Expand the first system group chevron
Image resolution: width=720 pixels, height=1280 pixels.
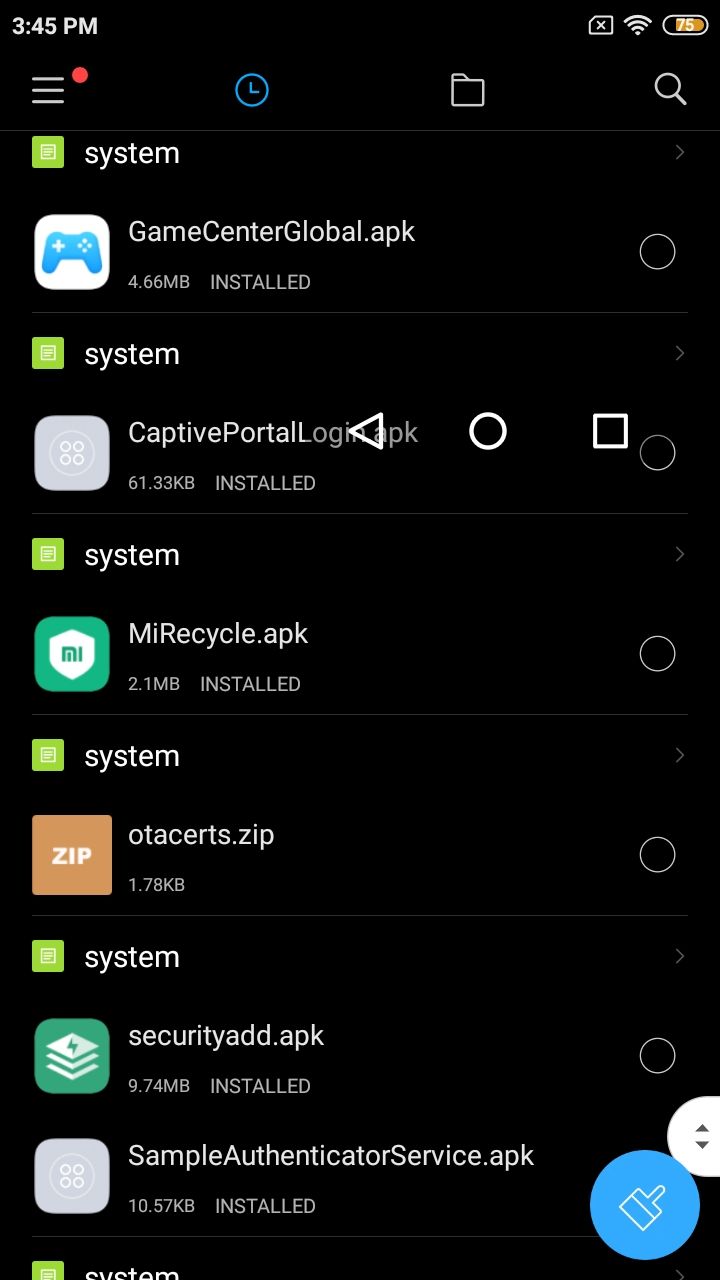pyautogui.click(x=680, y=152)
